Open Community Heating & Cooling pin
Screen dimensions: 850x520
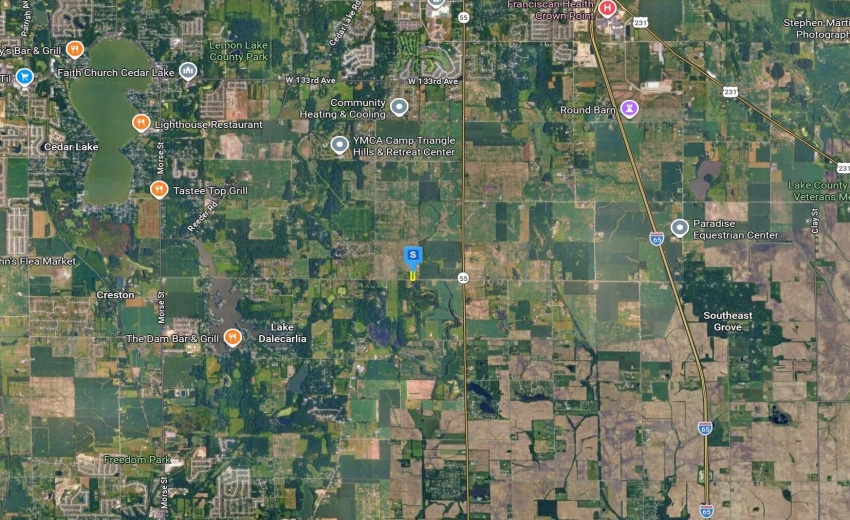click(x=399, y=106)
